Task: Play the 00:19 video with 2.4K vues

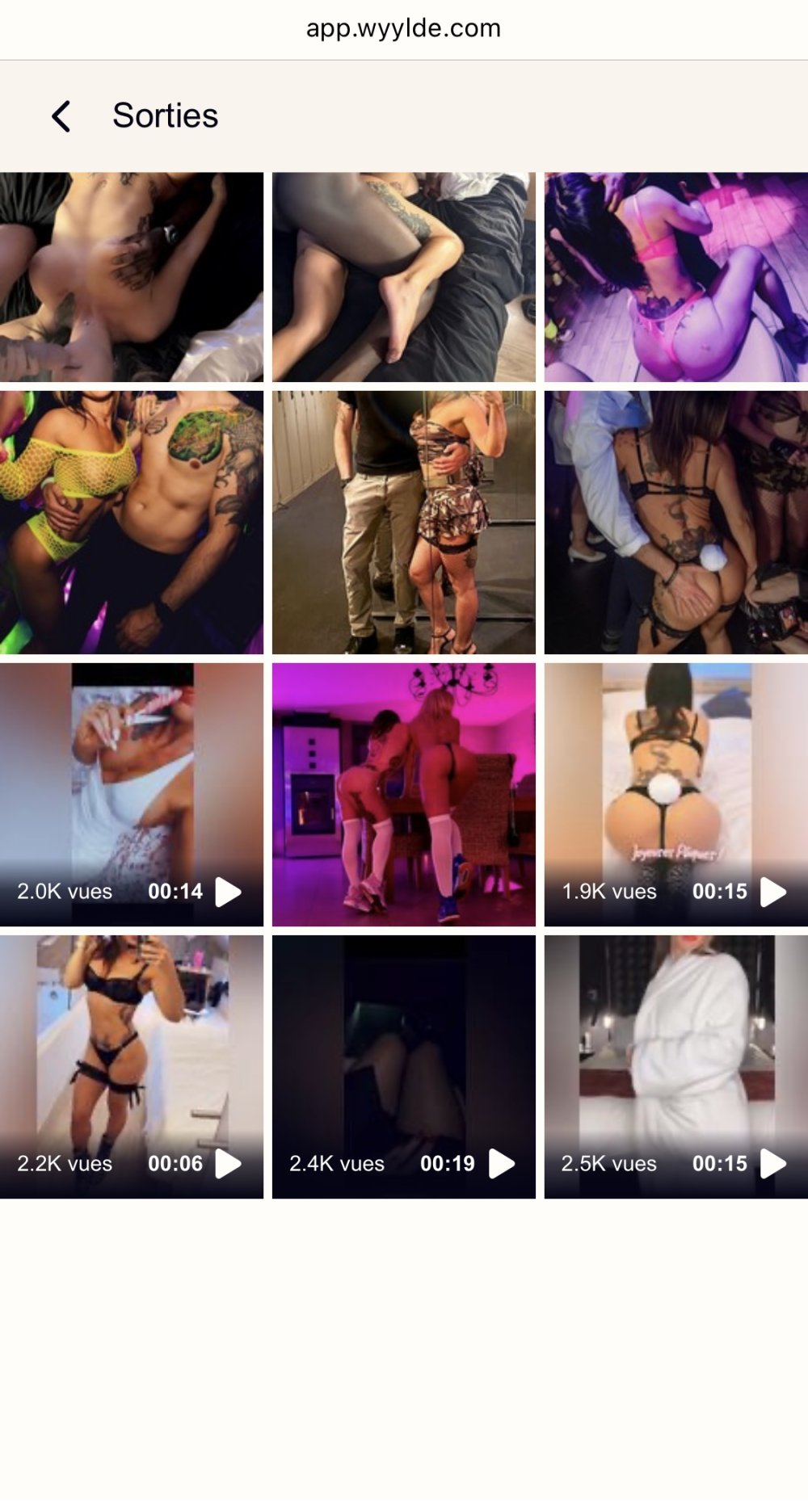Action: (x=501, y=1164)
